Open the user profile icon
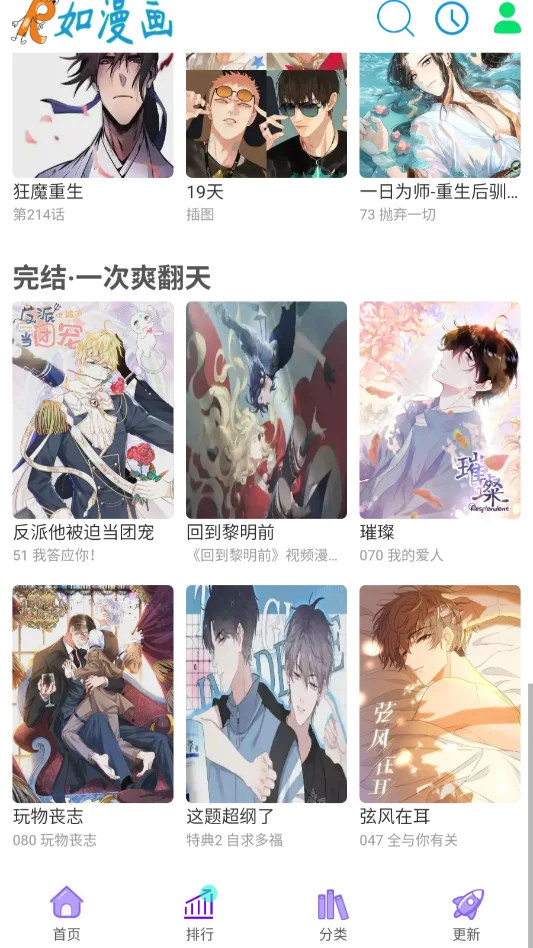 pos(507,18)
